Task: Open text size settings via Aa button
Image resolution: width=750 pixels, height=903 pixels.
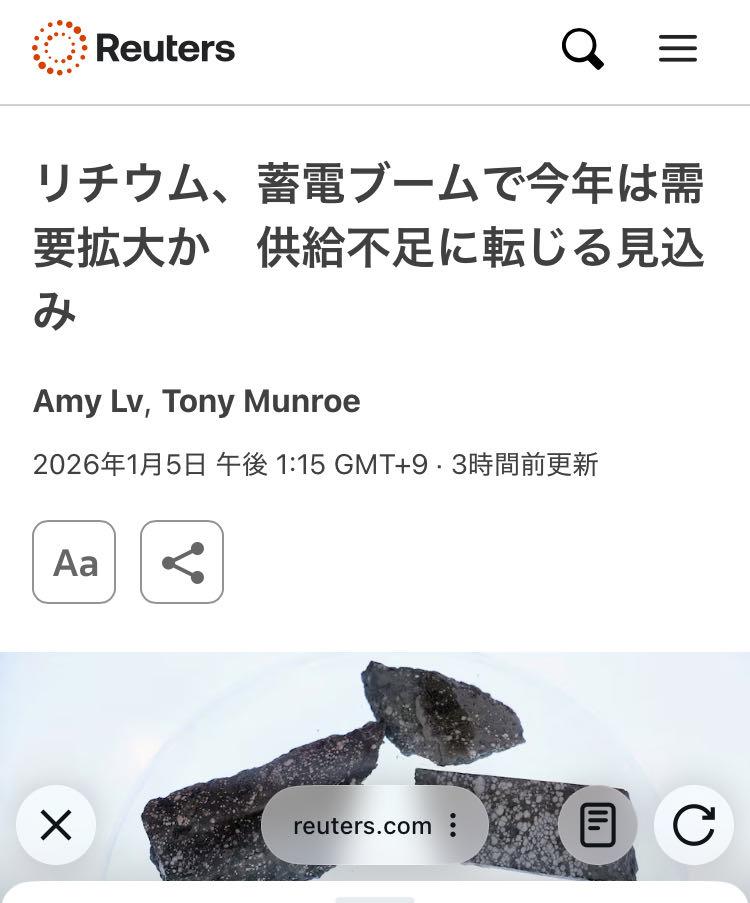Action: click(74, 562)
